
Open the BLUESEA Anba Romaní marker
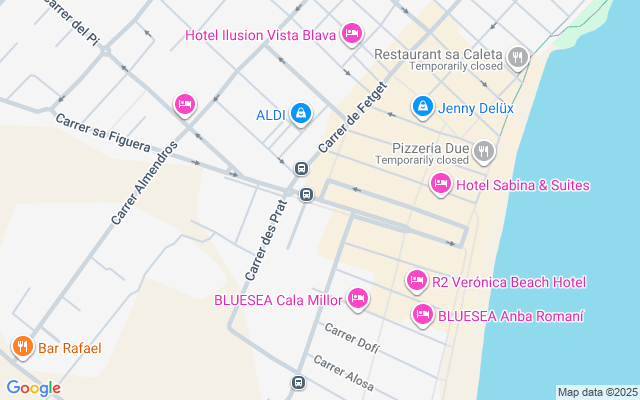(423, 315)
